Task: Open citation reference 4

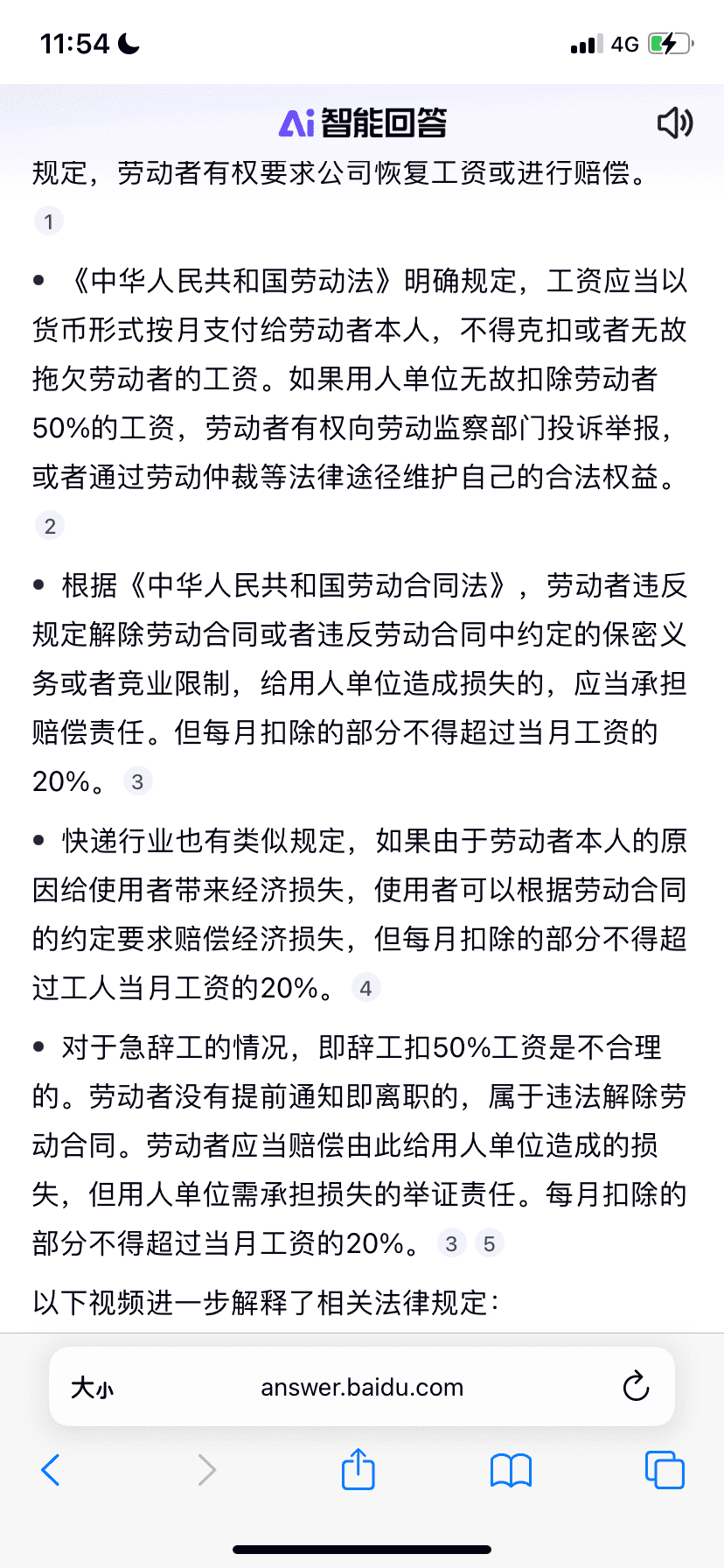Action: [365, 988]
